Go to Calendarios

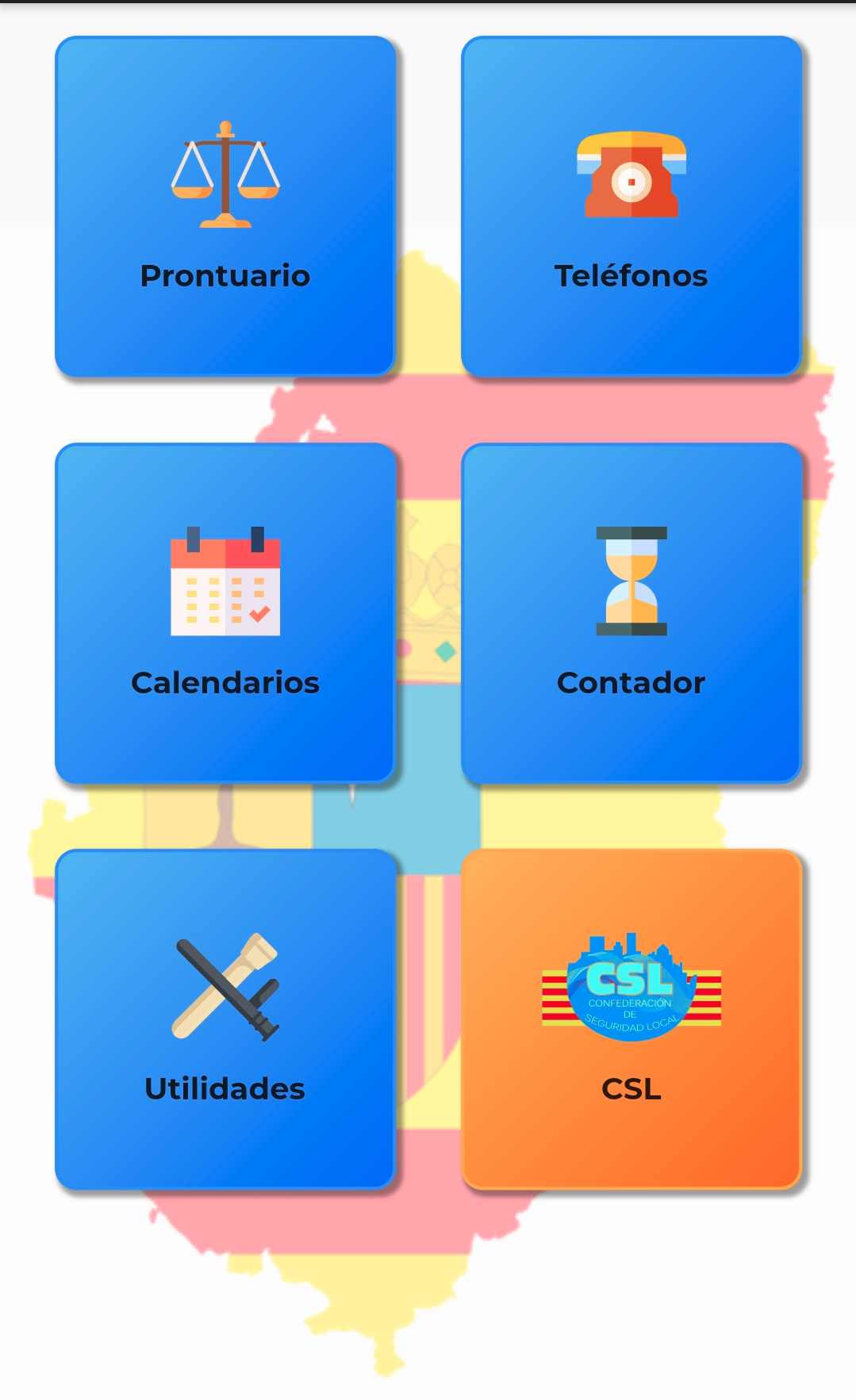[x=225, y=613]
